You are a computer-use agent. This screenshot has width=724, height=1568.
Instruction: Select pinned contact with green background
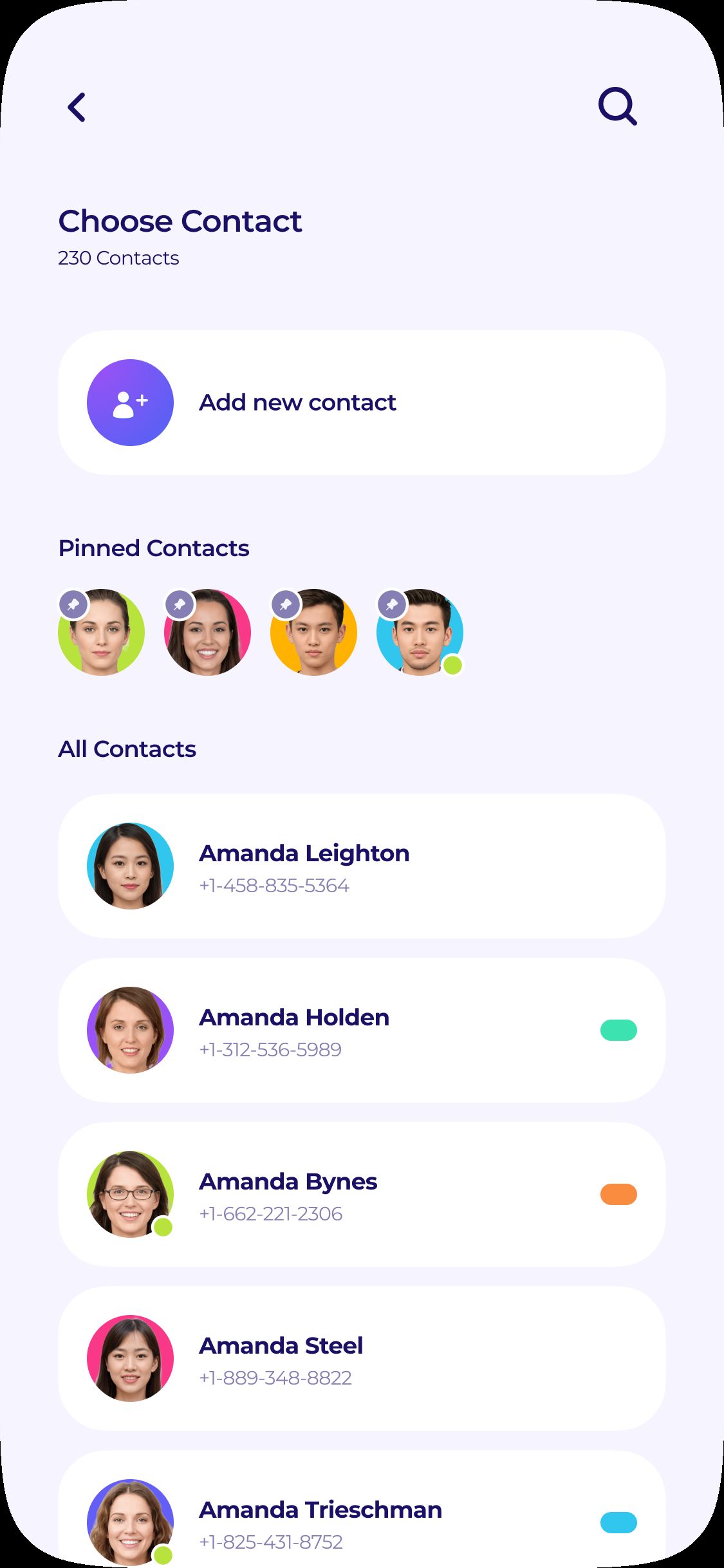coord(102,632)
